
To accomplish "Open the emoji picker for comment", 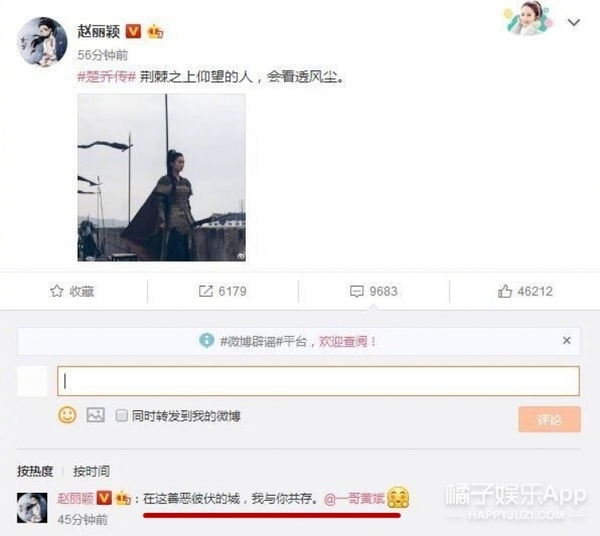I will tap(67, 415).
